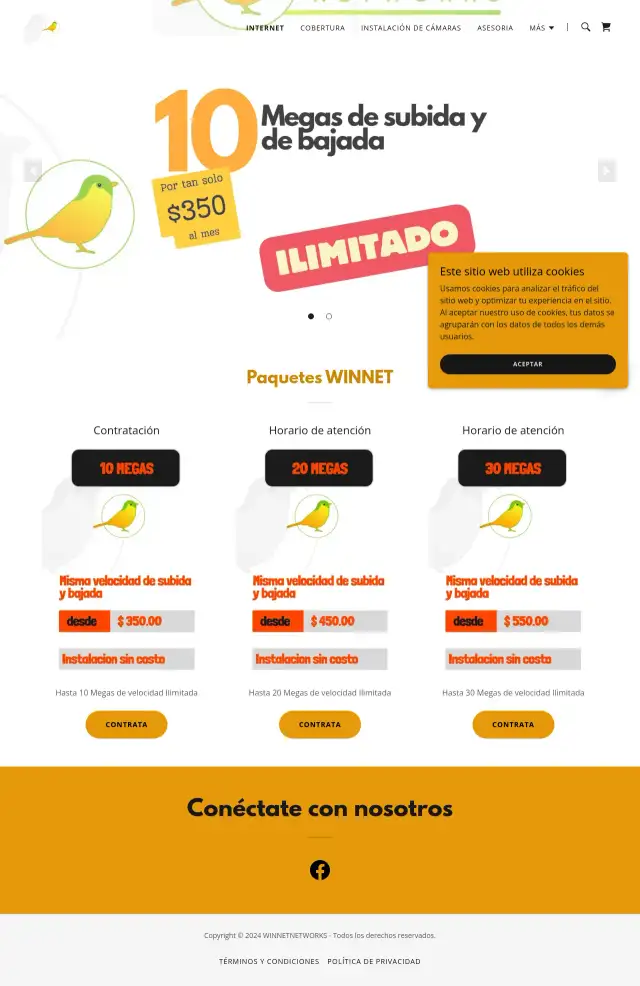Open the Asesoria section
Screen dimensions: 640x986
click(x=495, y=28)
